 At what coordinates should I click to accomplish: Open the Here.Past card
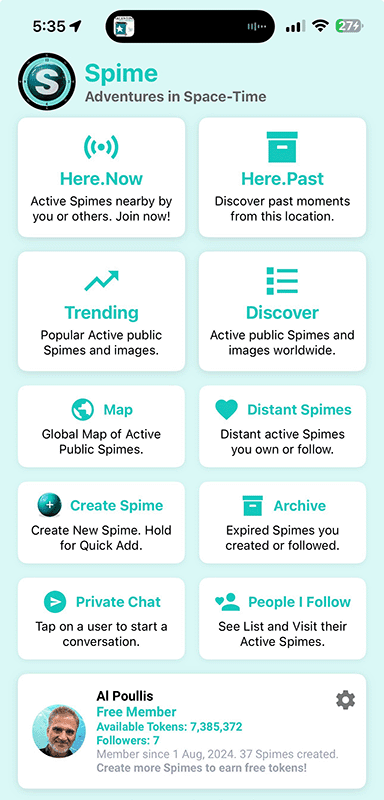point(283,177)
